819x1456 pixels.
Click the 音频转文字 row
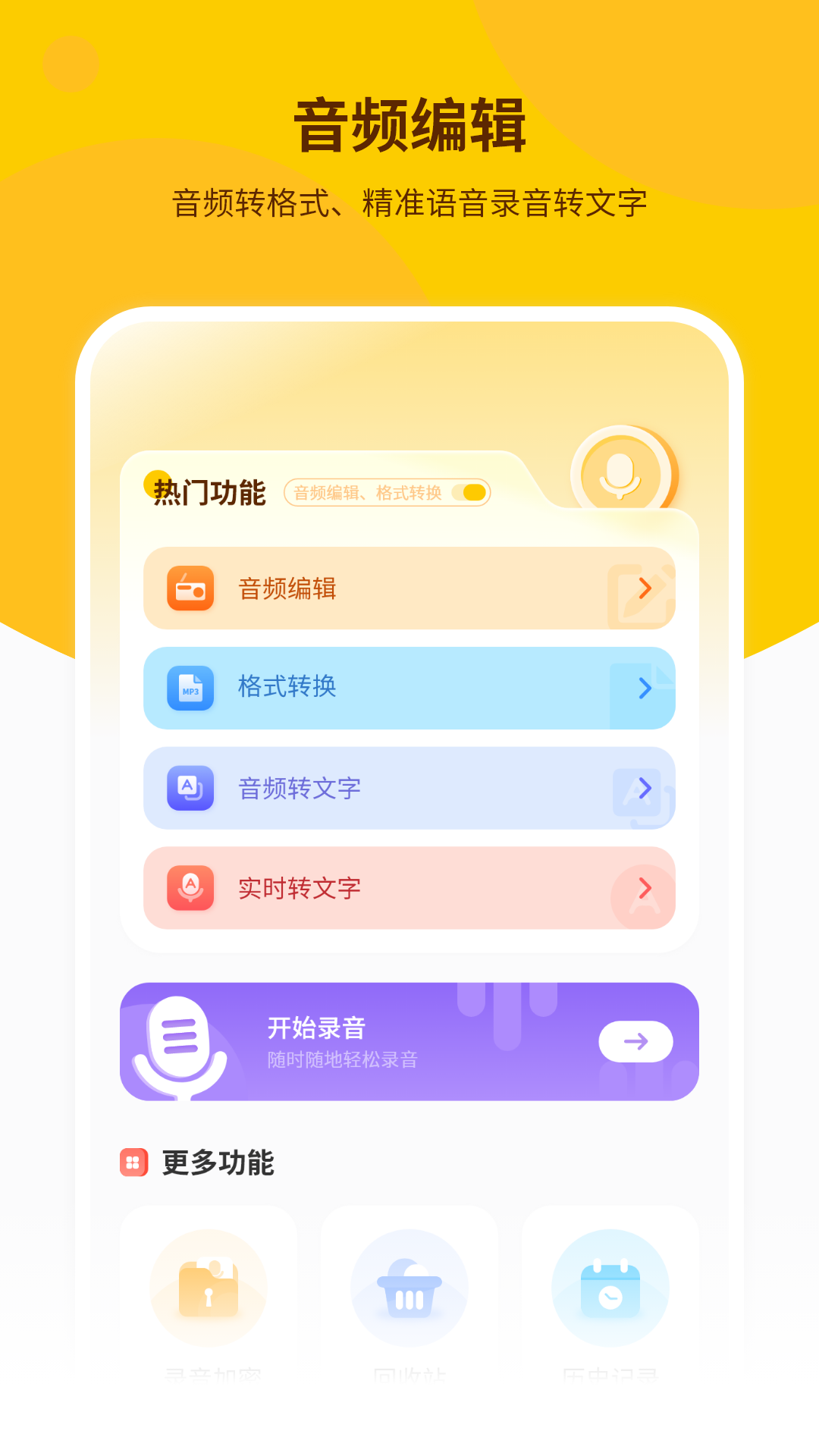pyautogui.click(x=409, y=789)
